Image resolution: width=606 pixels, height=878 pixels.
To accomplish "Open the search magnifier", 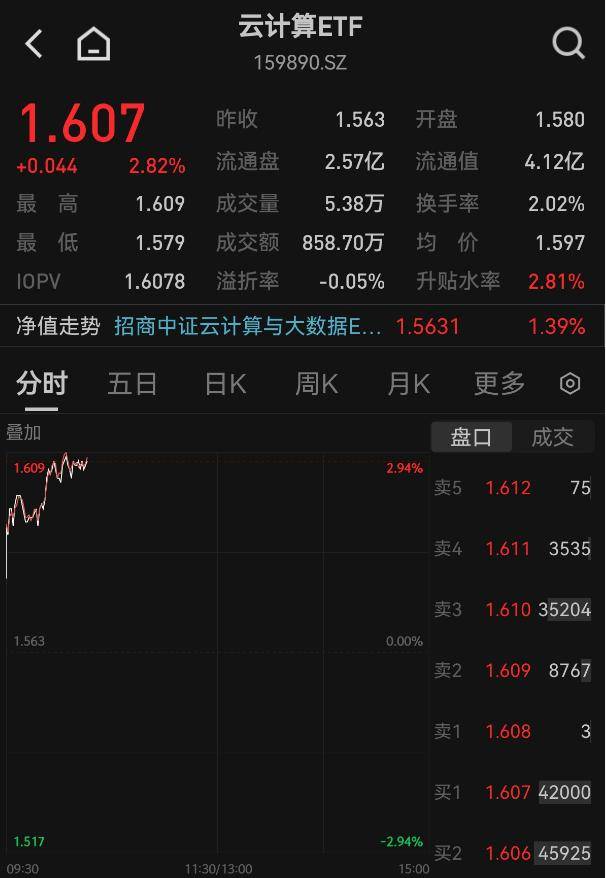I will click(568, 43).
